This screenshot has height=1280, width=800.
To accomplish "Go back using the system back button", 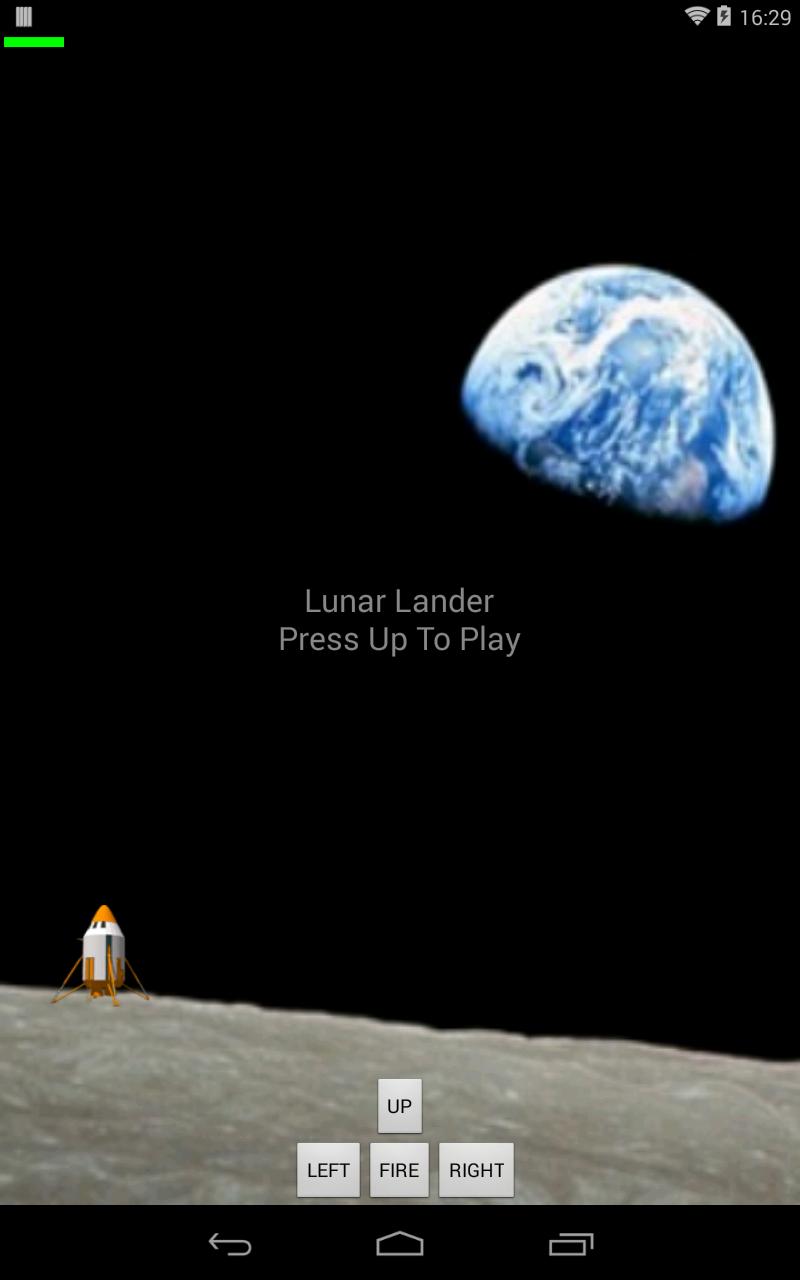I will [x=230, y=1244].
